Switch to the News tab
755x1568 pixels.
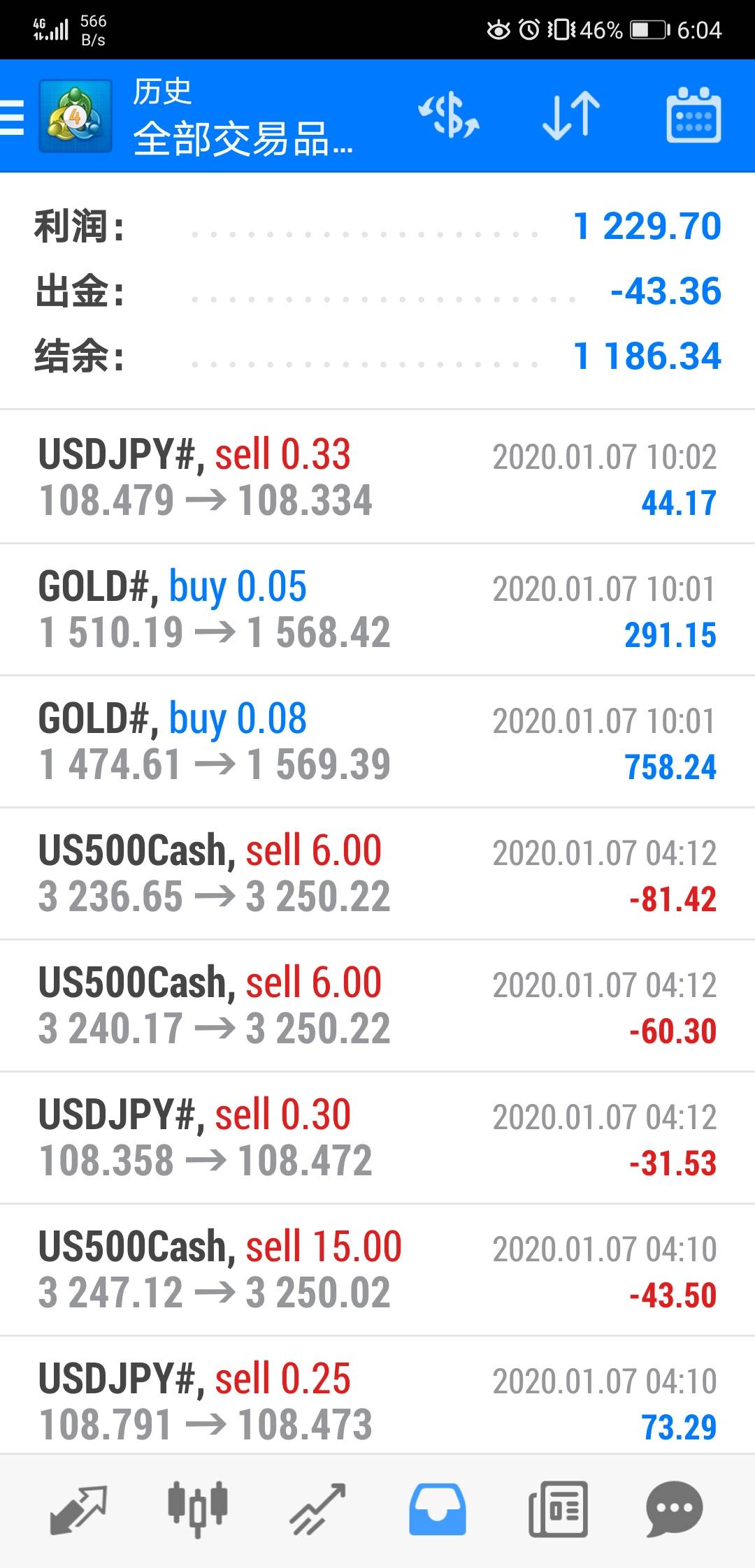pos(557,1509)
